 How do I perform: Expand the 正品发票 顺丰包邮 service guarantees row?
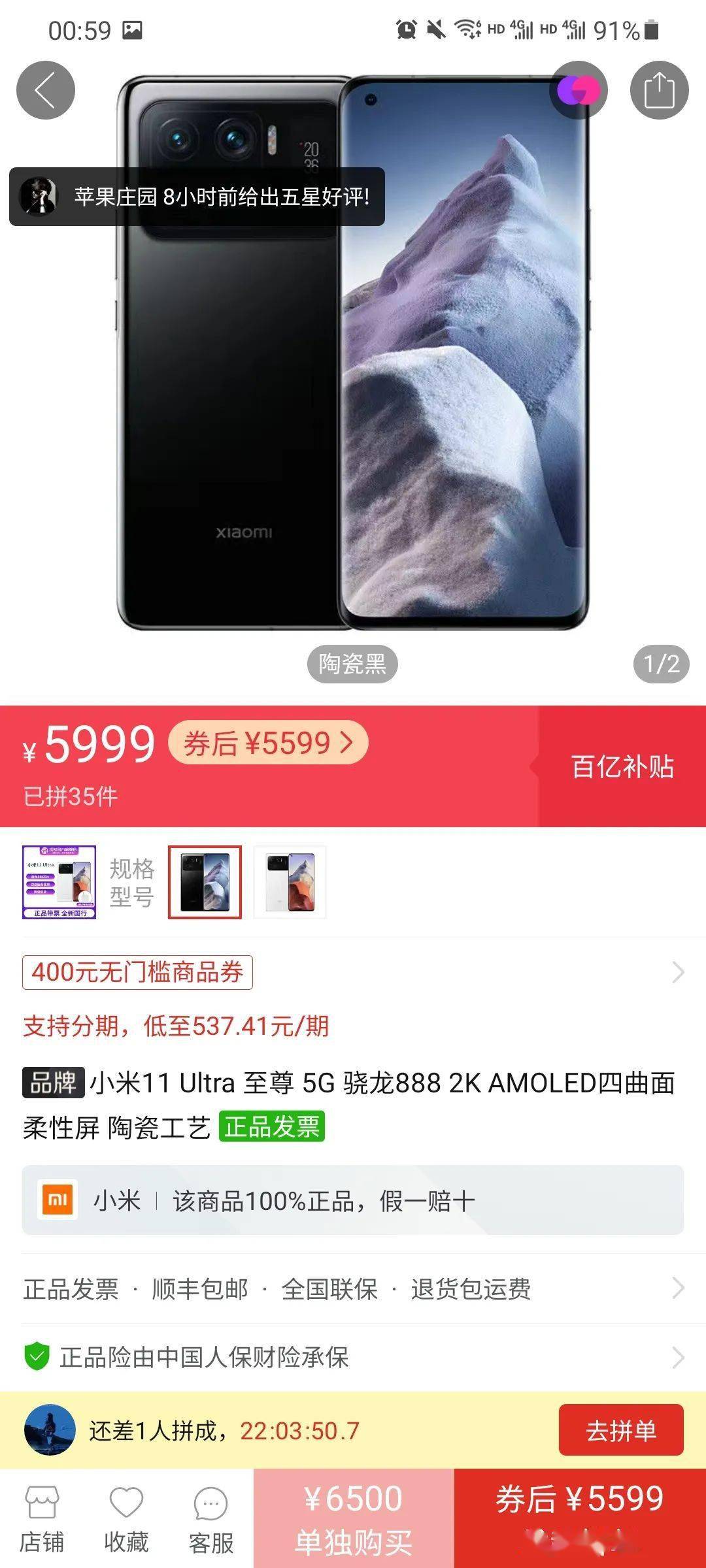pyautogui.click(x=353, y=1289)
